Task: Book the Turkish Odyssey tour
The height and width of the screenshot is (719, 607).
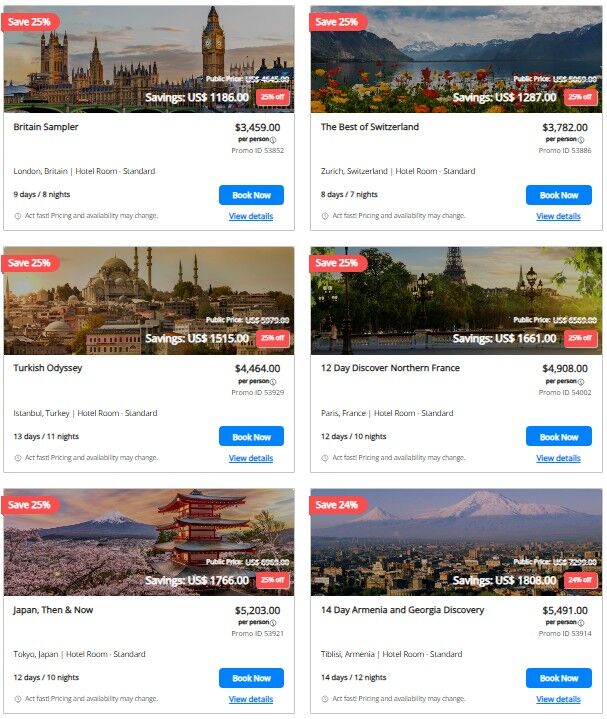Action: tap(251, 437)
